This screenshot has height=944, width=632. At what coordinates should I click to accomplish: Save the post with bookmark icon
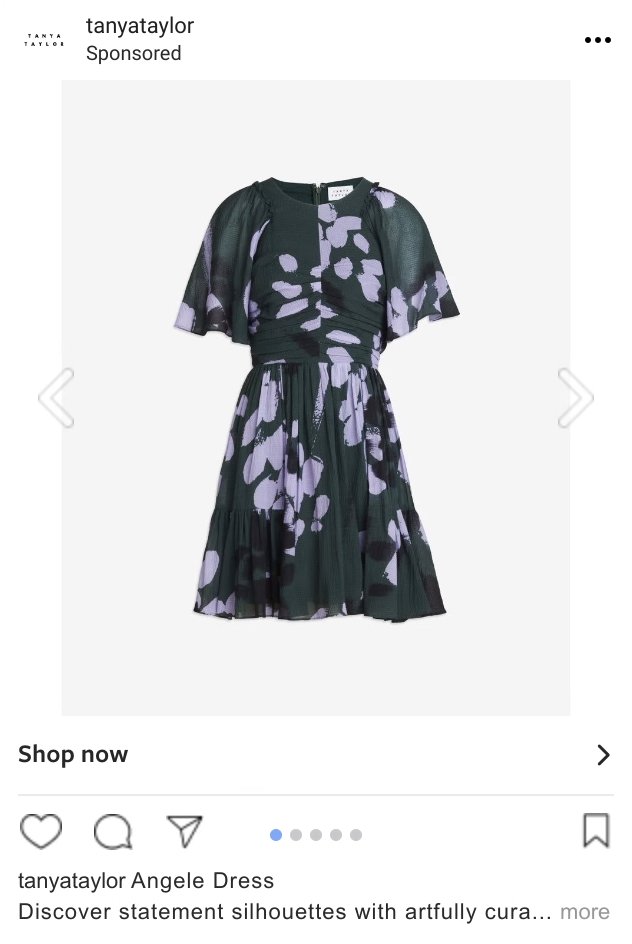[x=596, y=831]
